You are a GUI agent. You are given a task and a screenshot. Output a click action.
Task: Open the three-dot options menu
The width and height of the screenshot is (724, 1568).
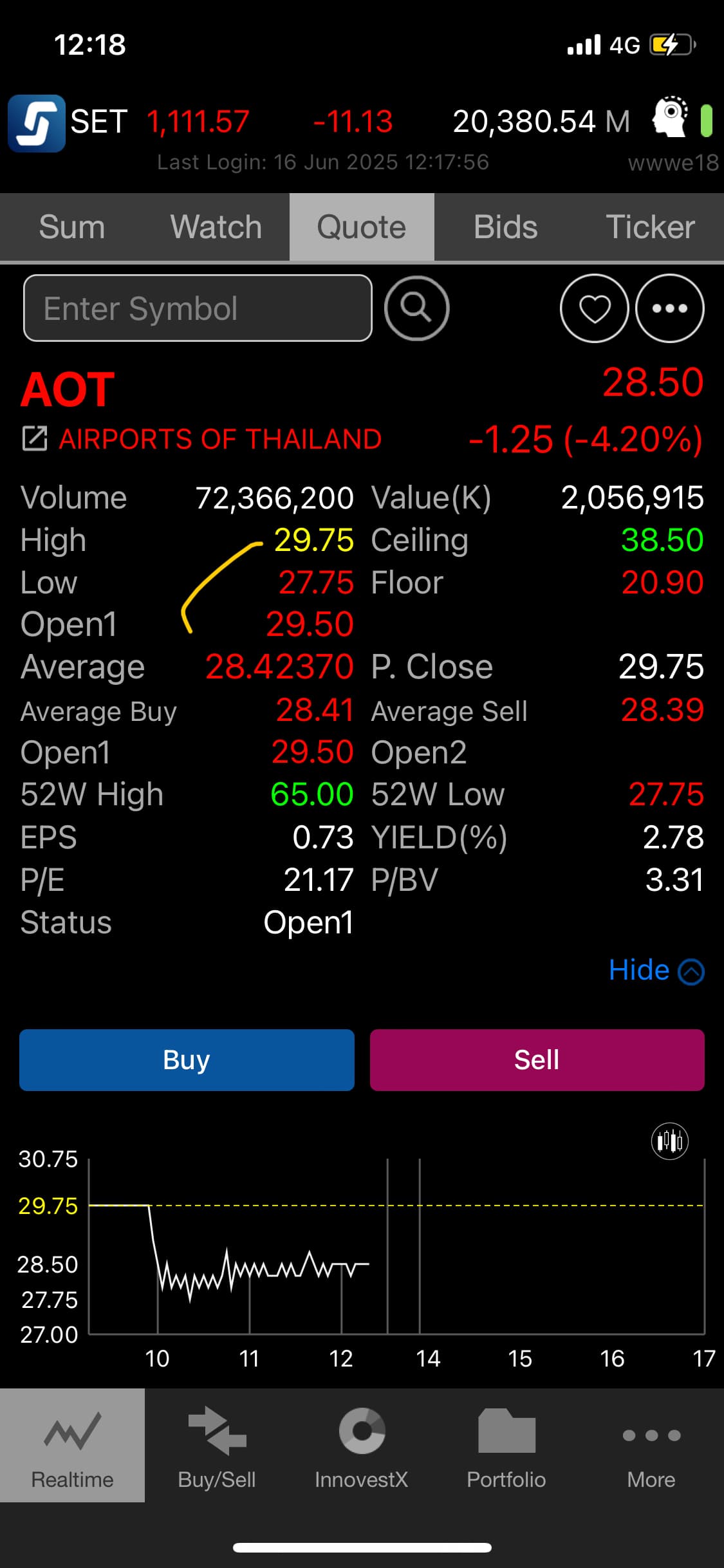point(669,308)
